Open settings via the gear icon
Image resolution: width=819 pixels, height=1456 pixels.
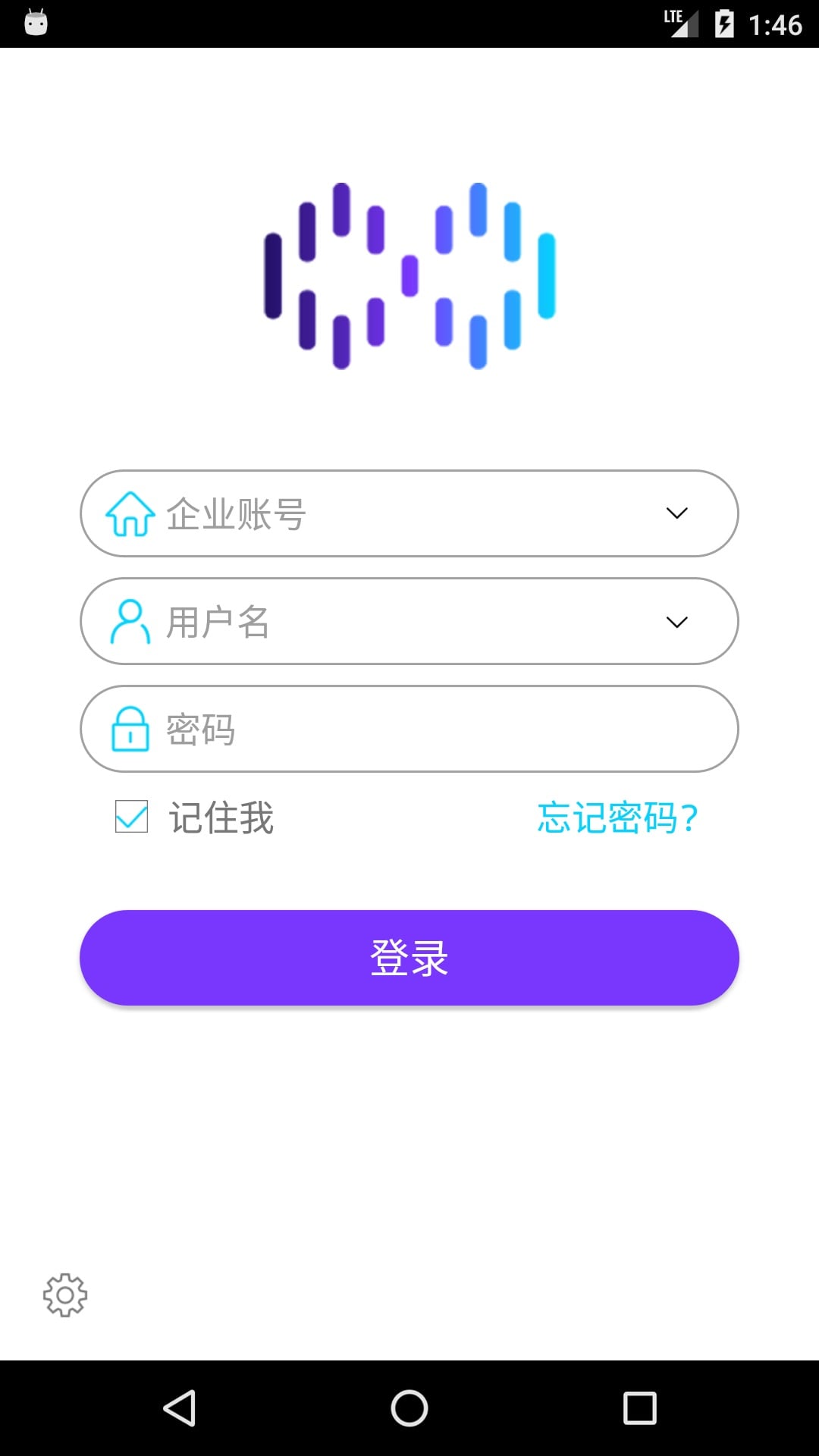pyautogui.click(x=64, y=1295)
